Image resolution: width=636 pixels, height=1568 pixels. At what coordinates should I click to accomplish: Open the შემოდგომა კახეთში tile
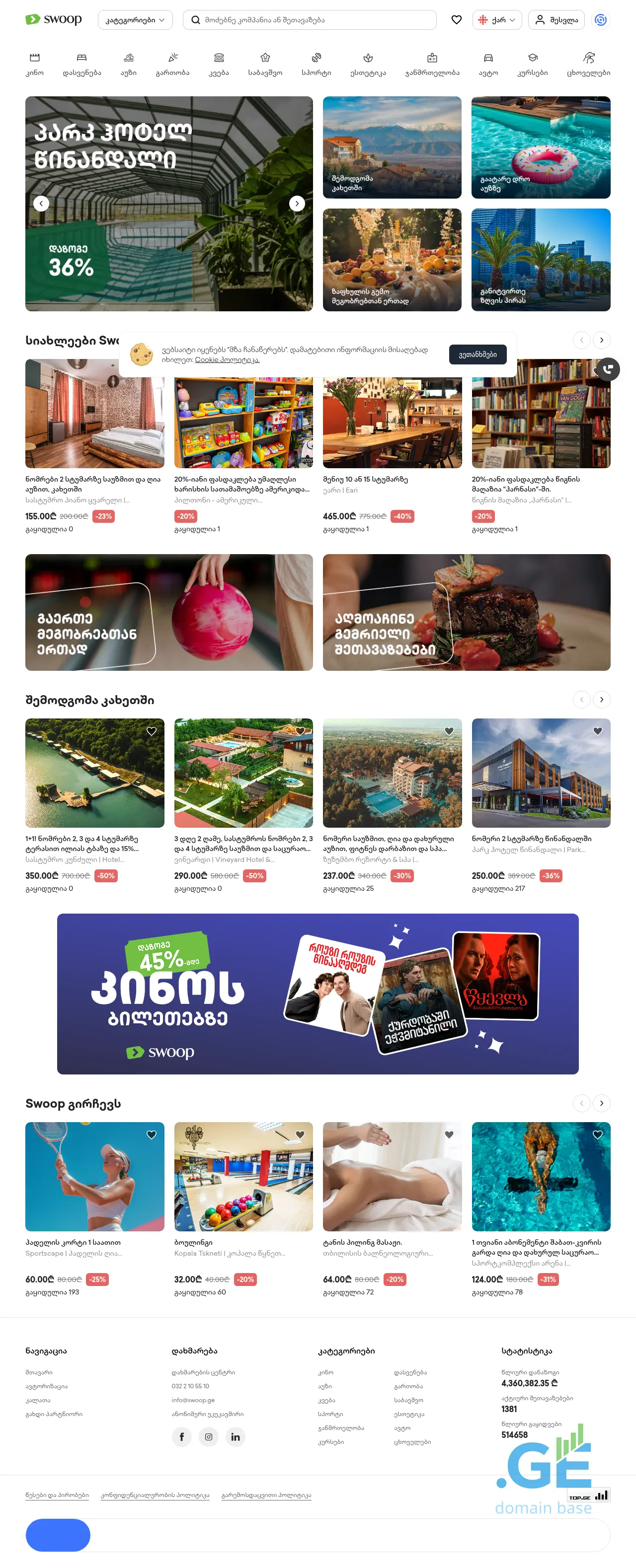(392, 147)
